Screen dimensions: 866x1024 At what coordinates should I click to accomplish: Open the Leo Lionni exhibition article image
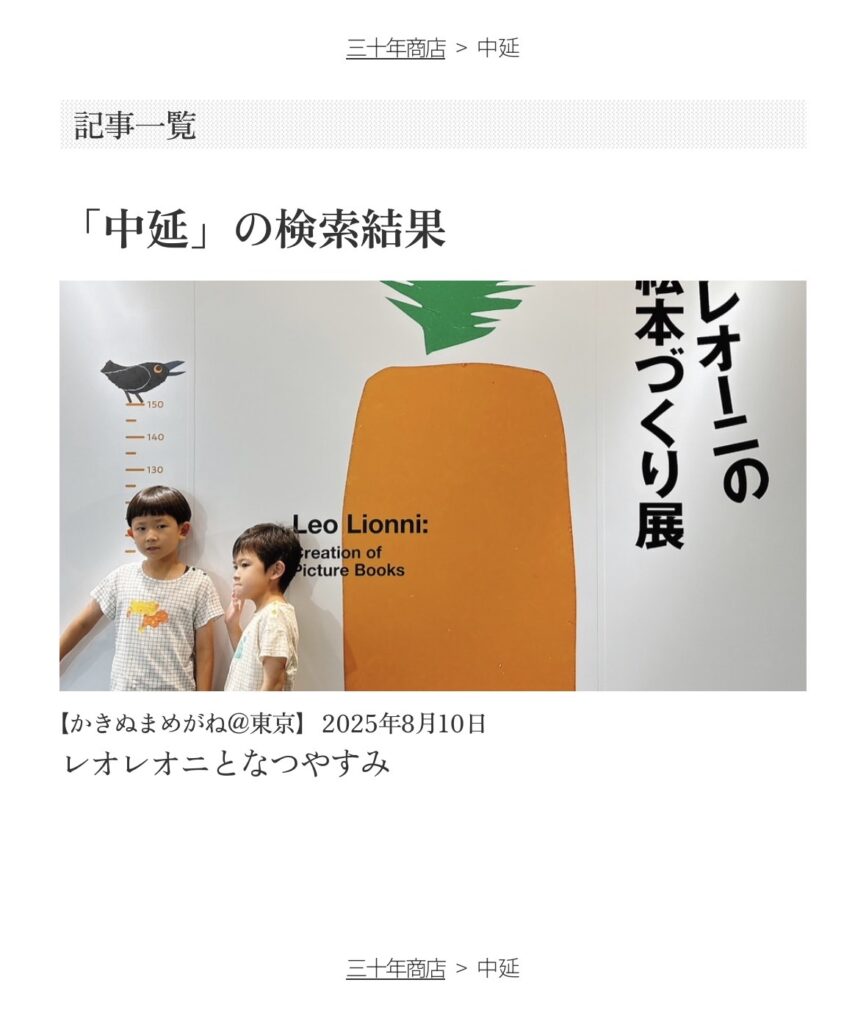click(432, 485)
